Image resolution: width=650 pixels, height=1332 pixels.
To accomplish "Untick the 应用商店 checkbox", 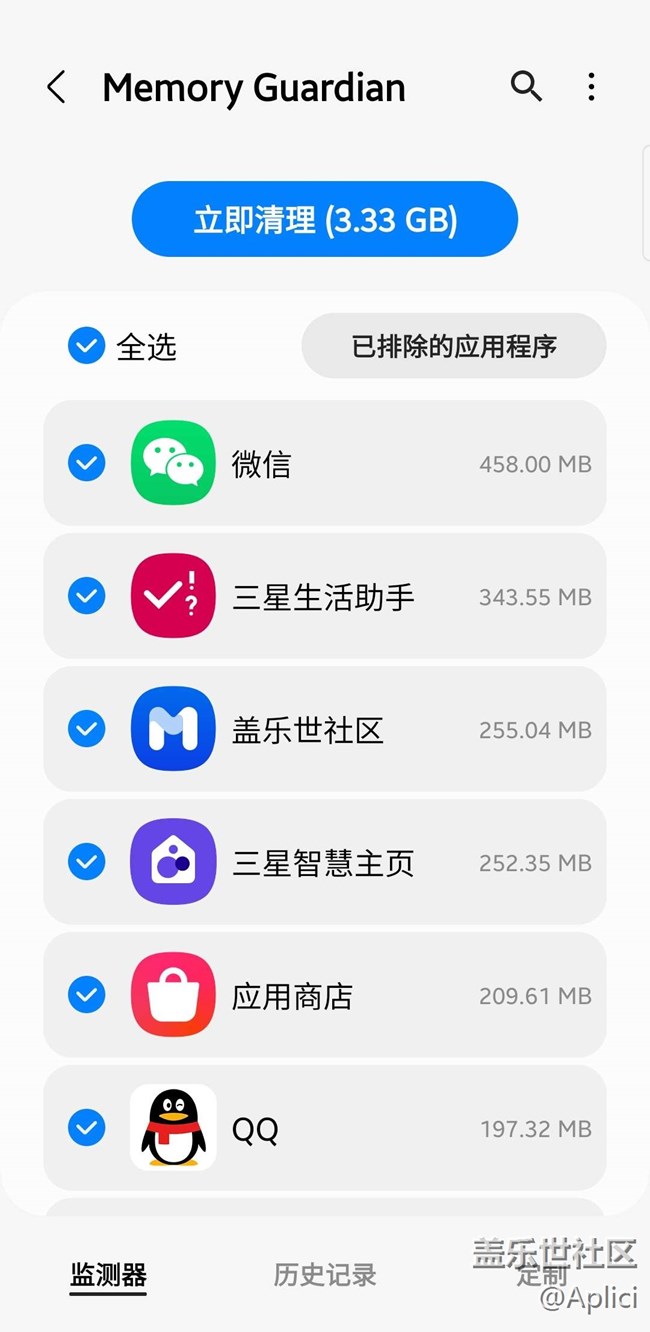I will click(x=87, y=995).
